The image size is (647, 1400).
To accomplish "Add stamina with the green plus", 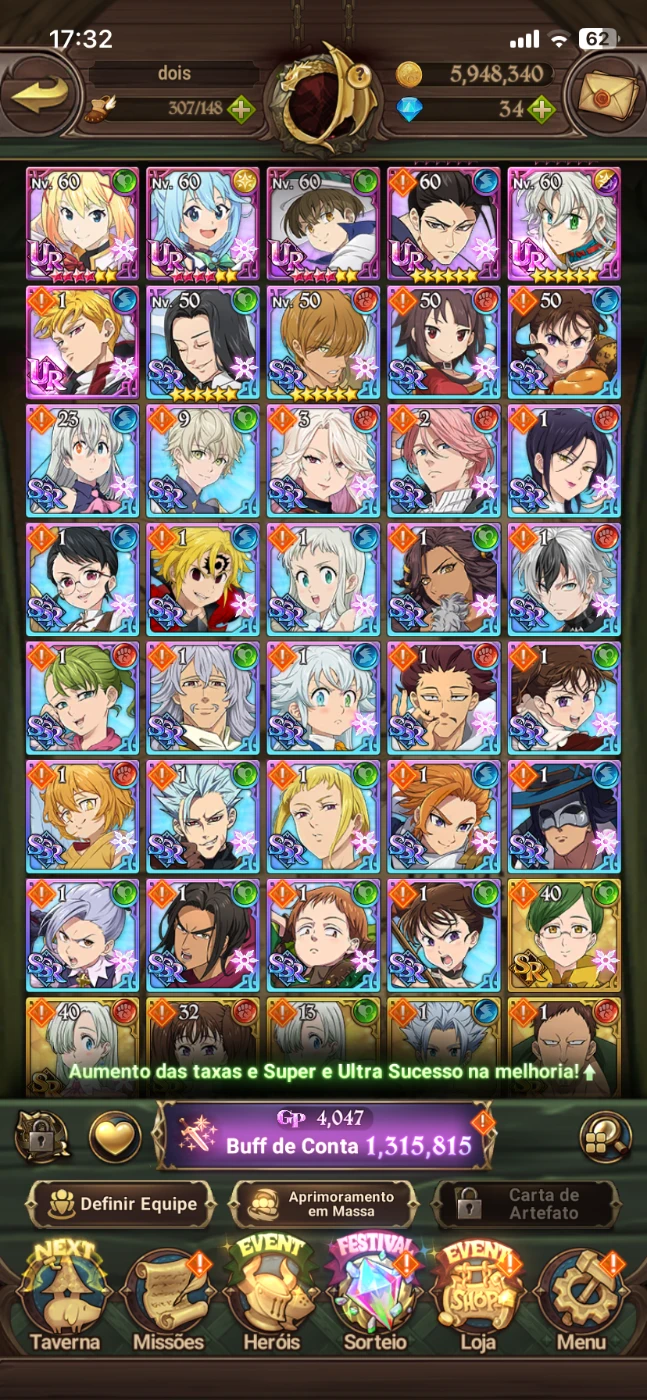I will click(240, 109).
